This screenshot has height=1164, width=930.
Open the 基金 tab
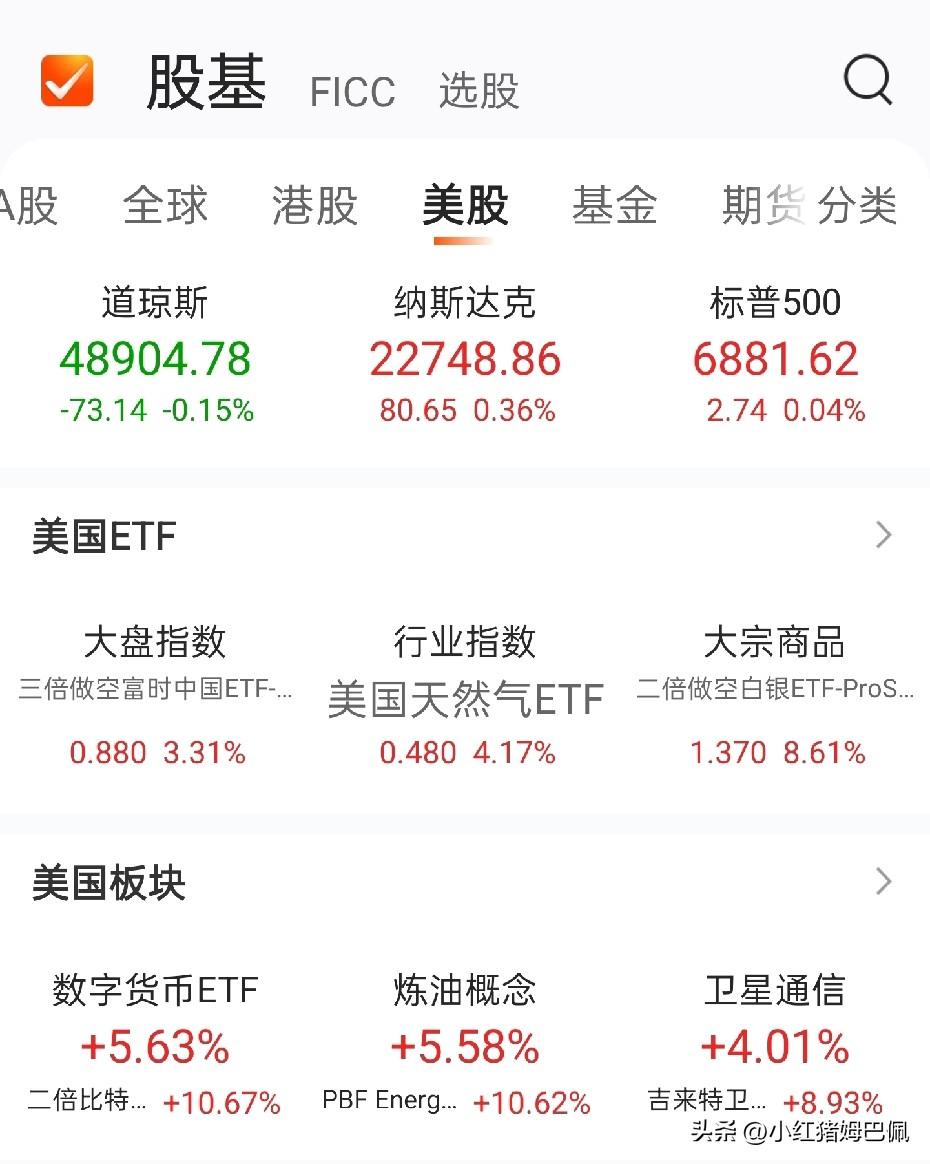click(x=616, y=207)
